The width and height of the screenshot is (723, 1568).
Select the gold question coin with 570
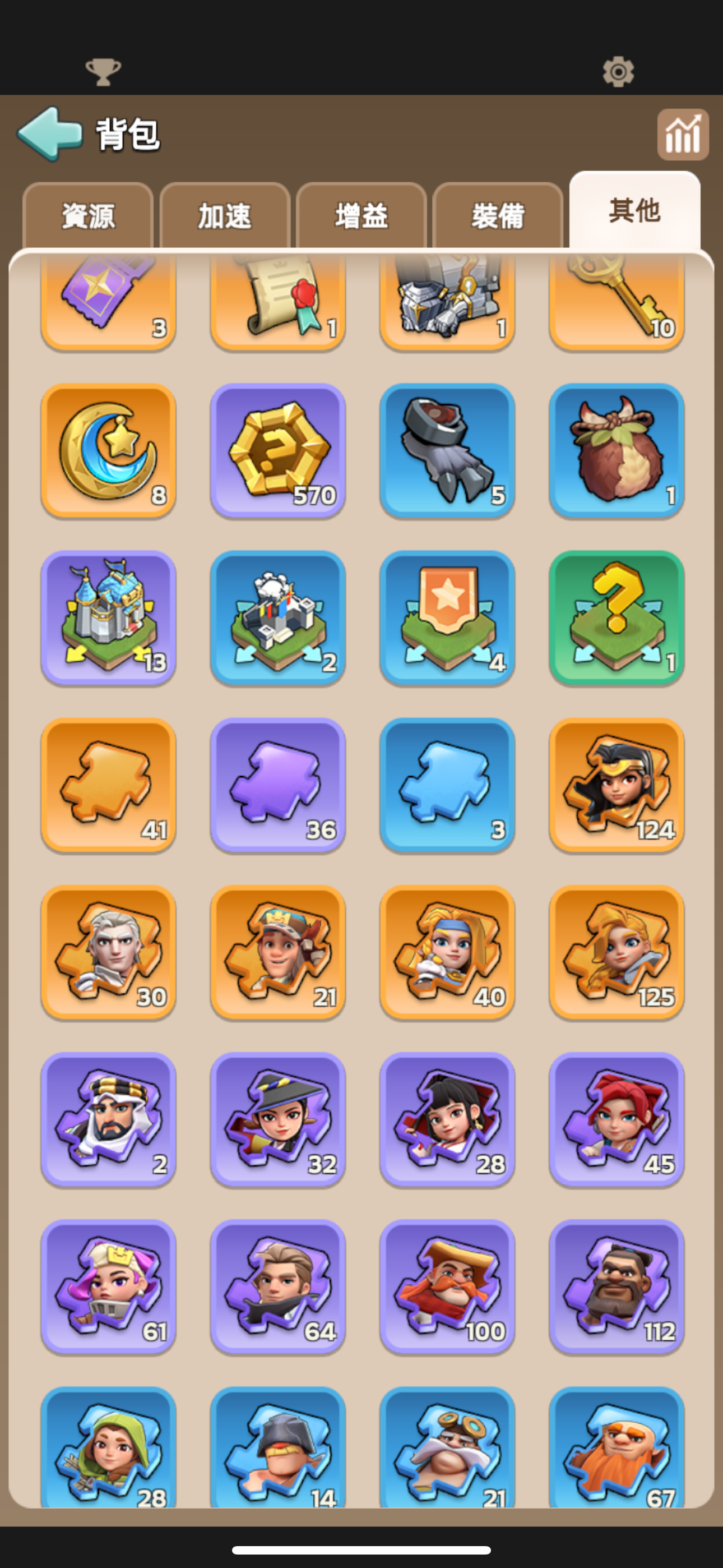point(278,450)
